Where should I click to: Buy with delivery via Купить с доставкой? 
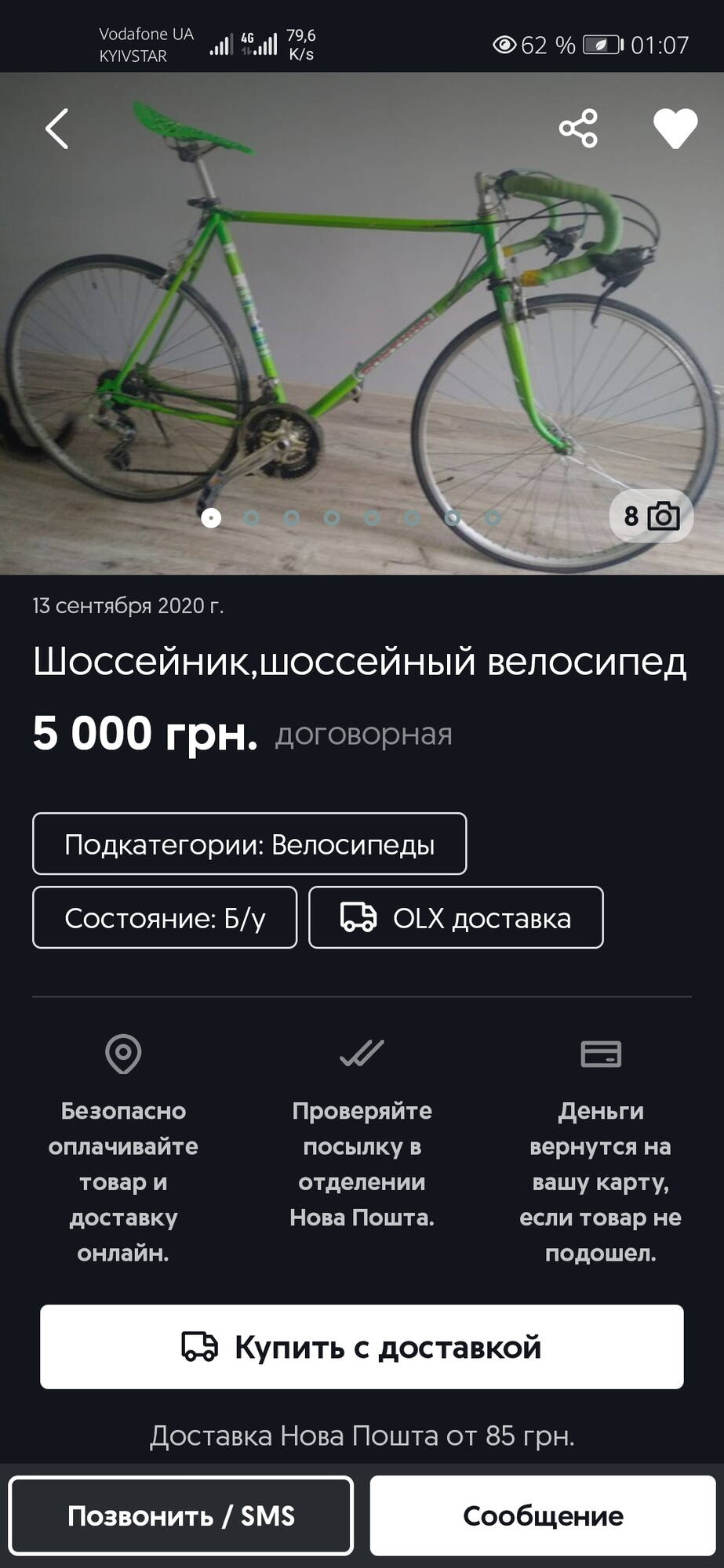362,1347
